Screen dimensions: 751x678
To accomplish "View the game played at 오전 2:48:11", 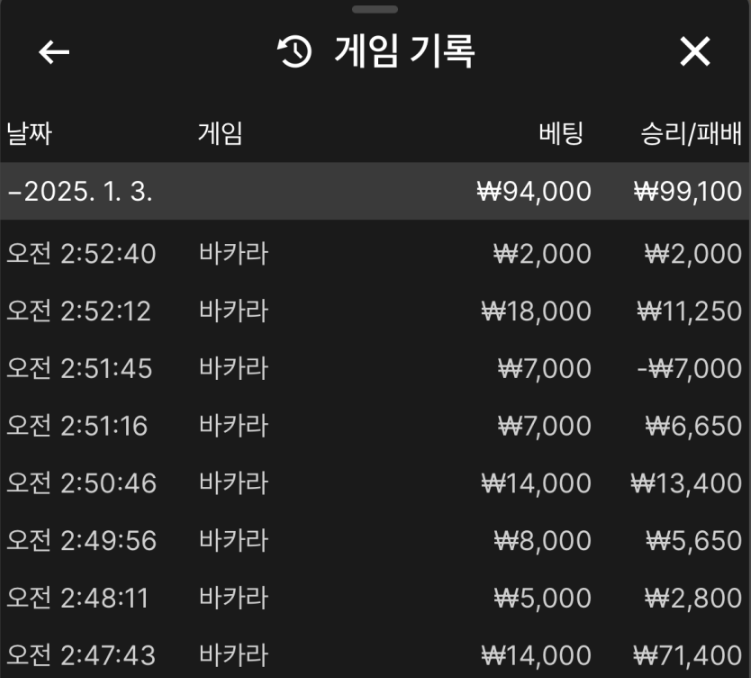I will click(x=375, y=599).
